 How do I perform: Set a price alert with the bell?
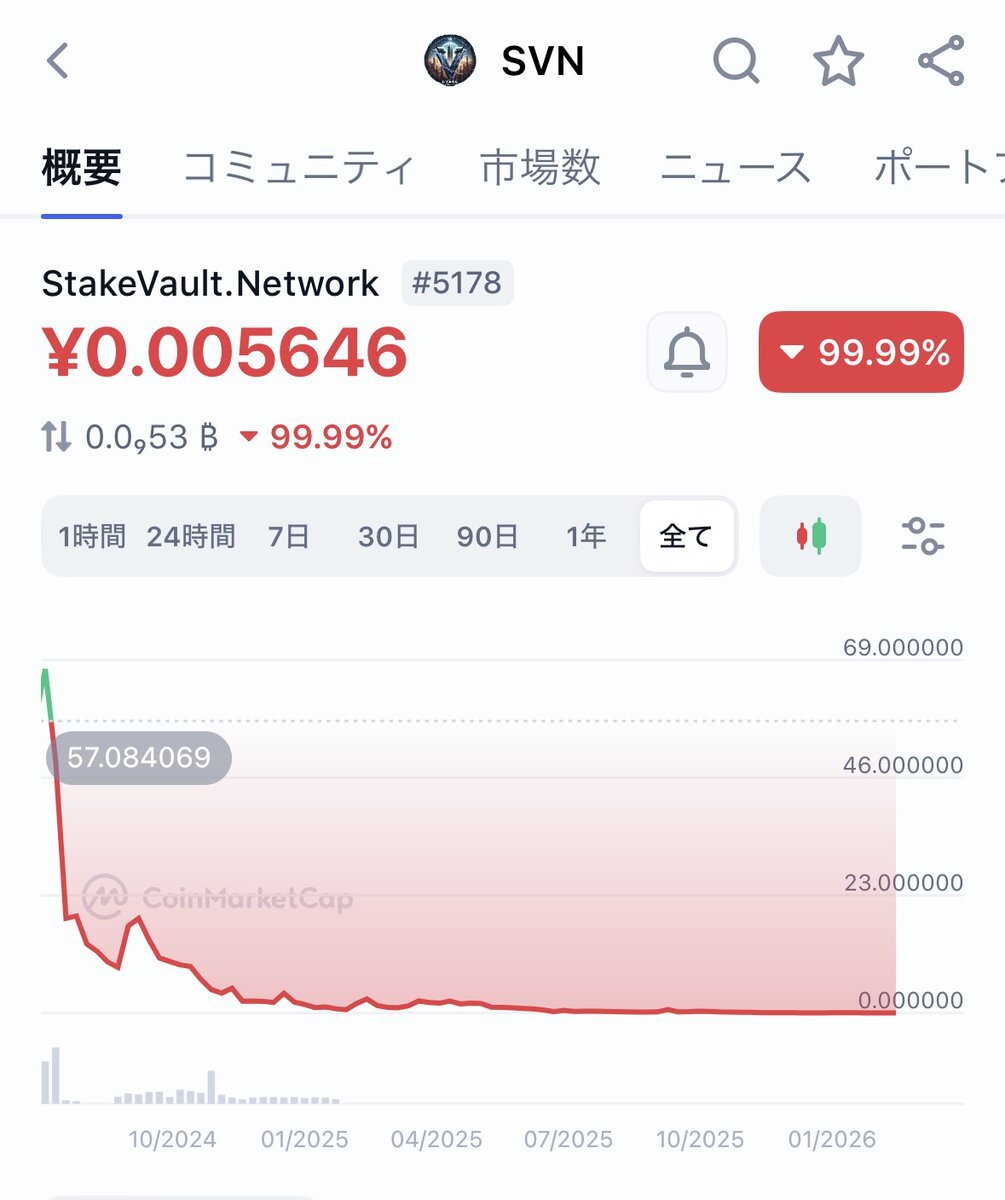(687, 352)
